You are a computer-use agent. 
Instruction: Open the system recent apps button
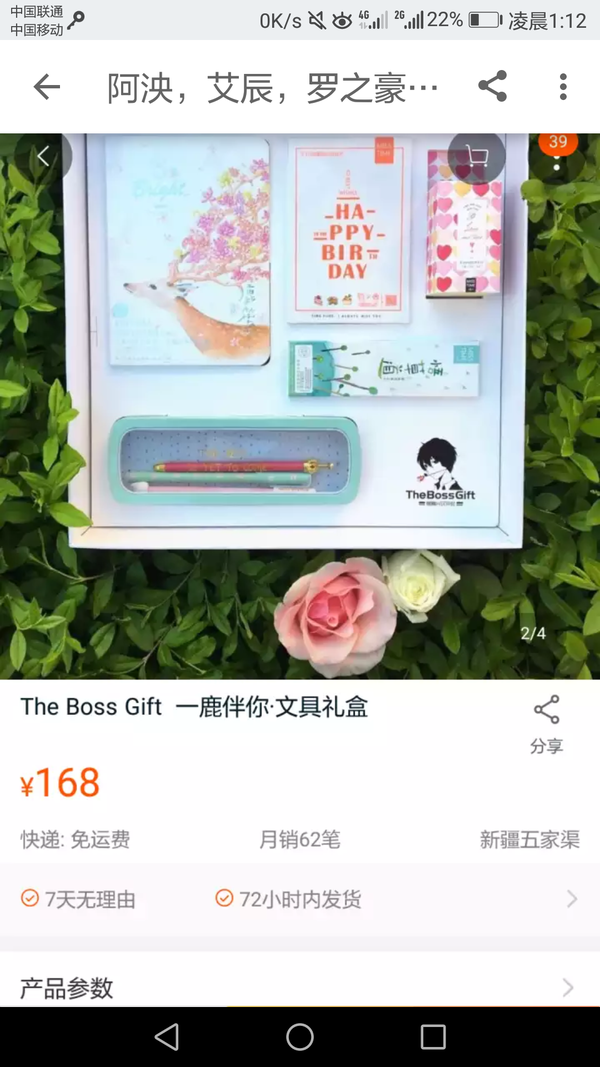433,1037
